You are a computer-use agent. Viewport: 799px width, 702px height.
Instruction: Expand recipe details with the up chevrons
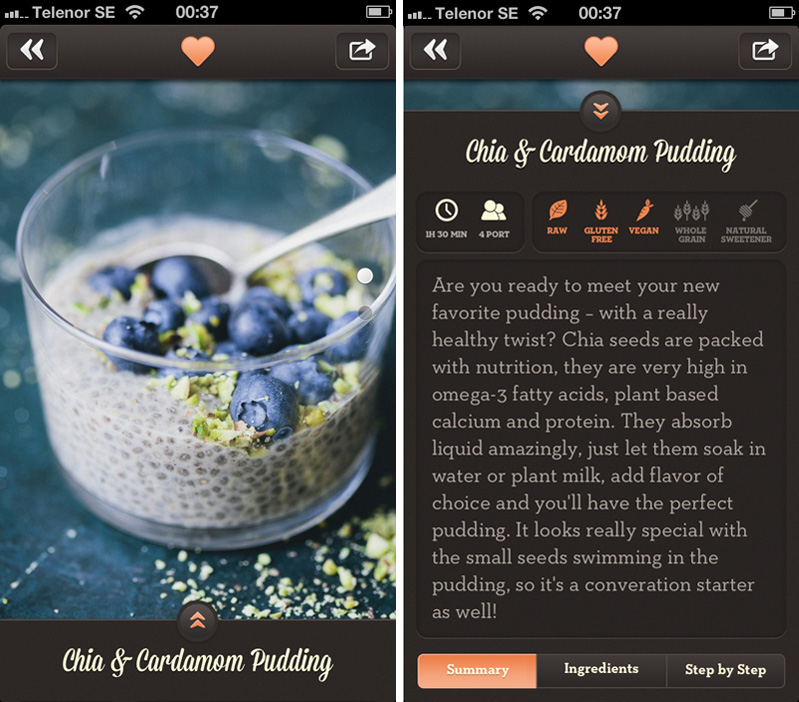pyautogui.click(x=198, y=622)
